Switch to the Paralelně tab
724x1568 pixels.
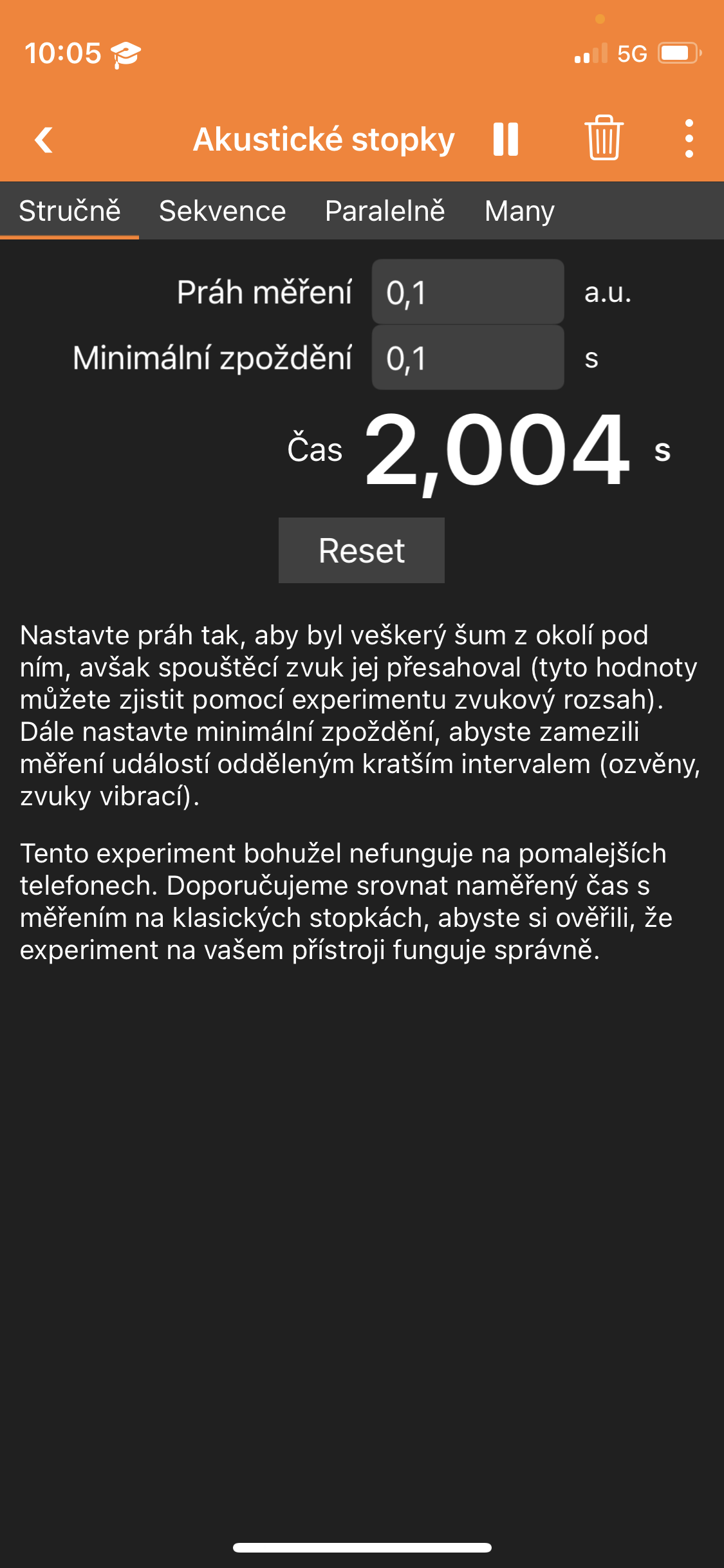(385, 211)
